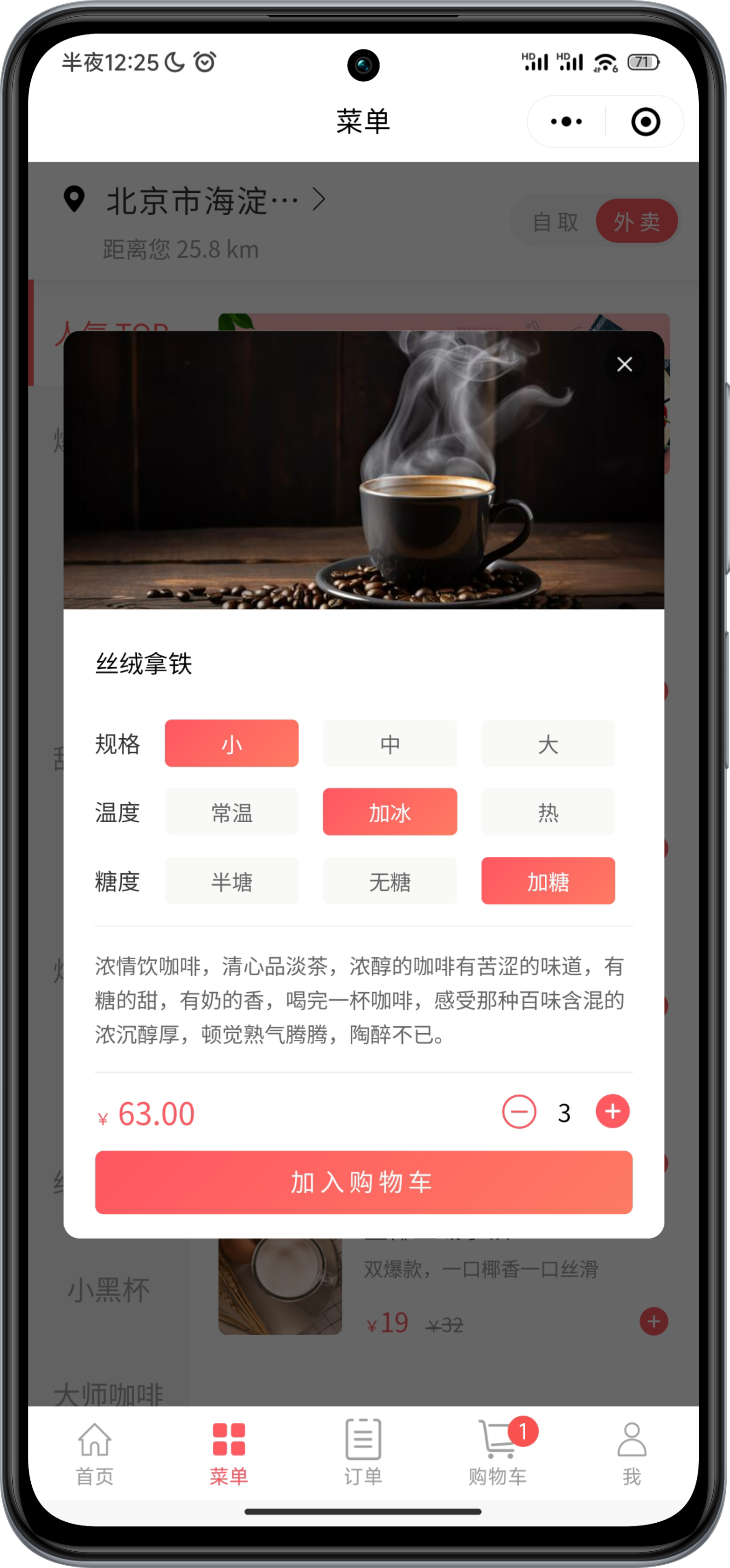Go to 首页 tab

point(94,1452)
